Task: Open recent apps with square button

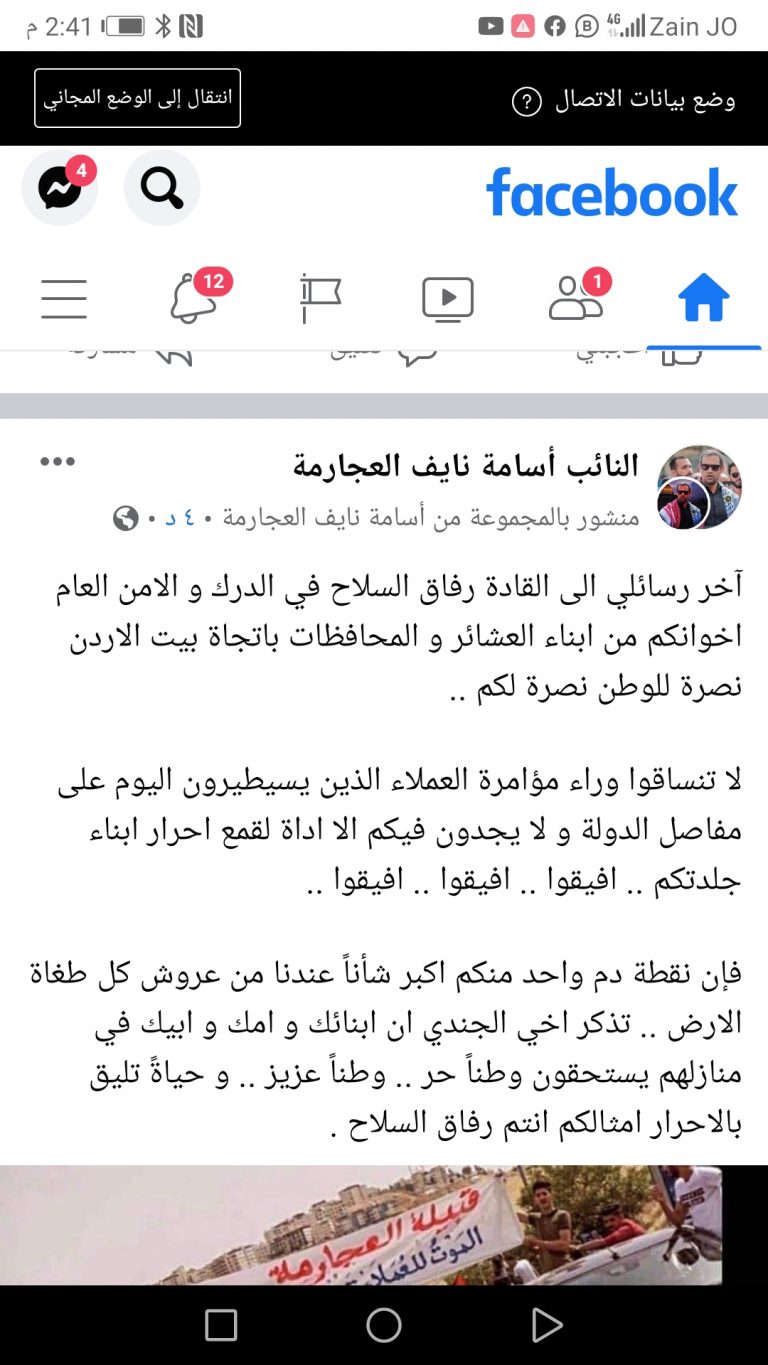Action: 221,1325
